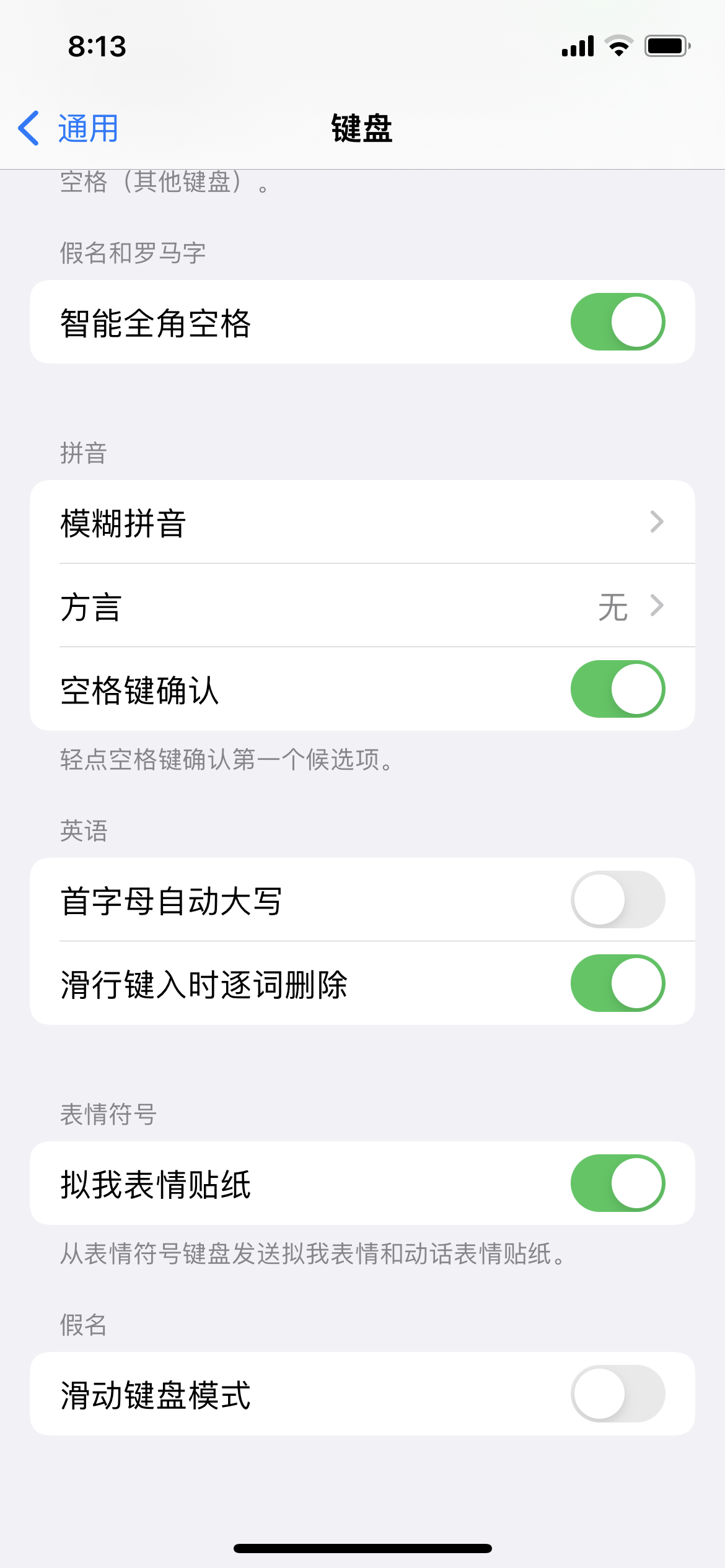Turn off 滑行键入时逐词删除
Viewport: 725px width, 1568px height.
617,983
